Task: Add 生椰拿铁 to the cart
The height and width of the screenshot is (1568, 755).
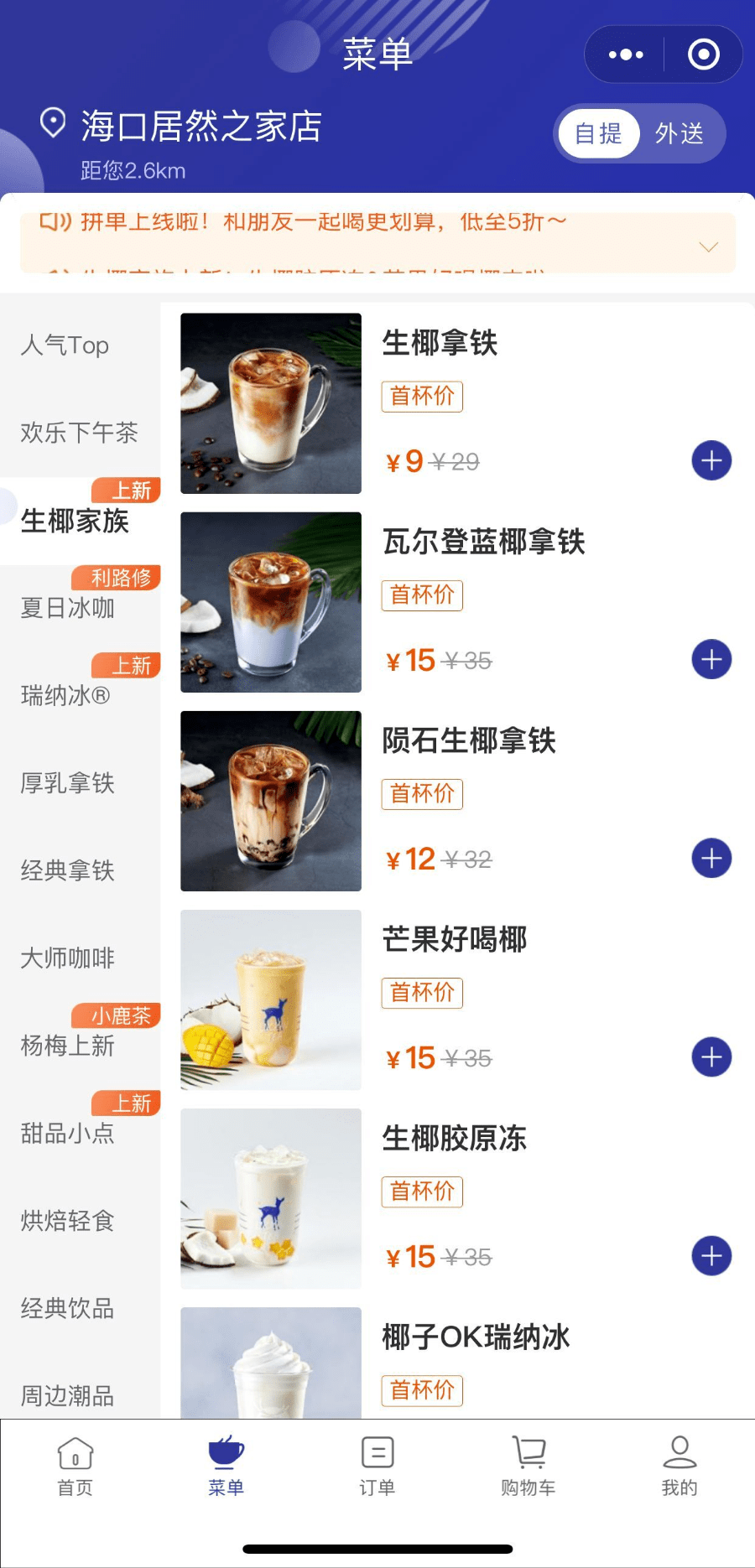Action: (711, 460)
